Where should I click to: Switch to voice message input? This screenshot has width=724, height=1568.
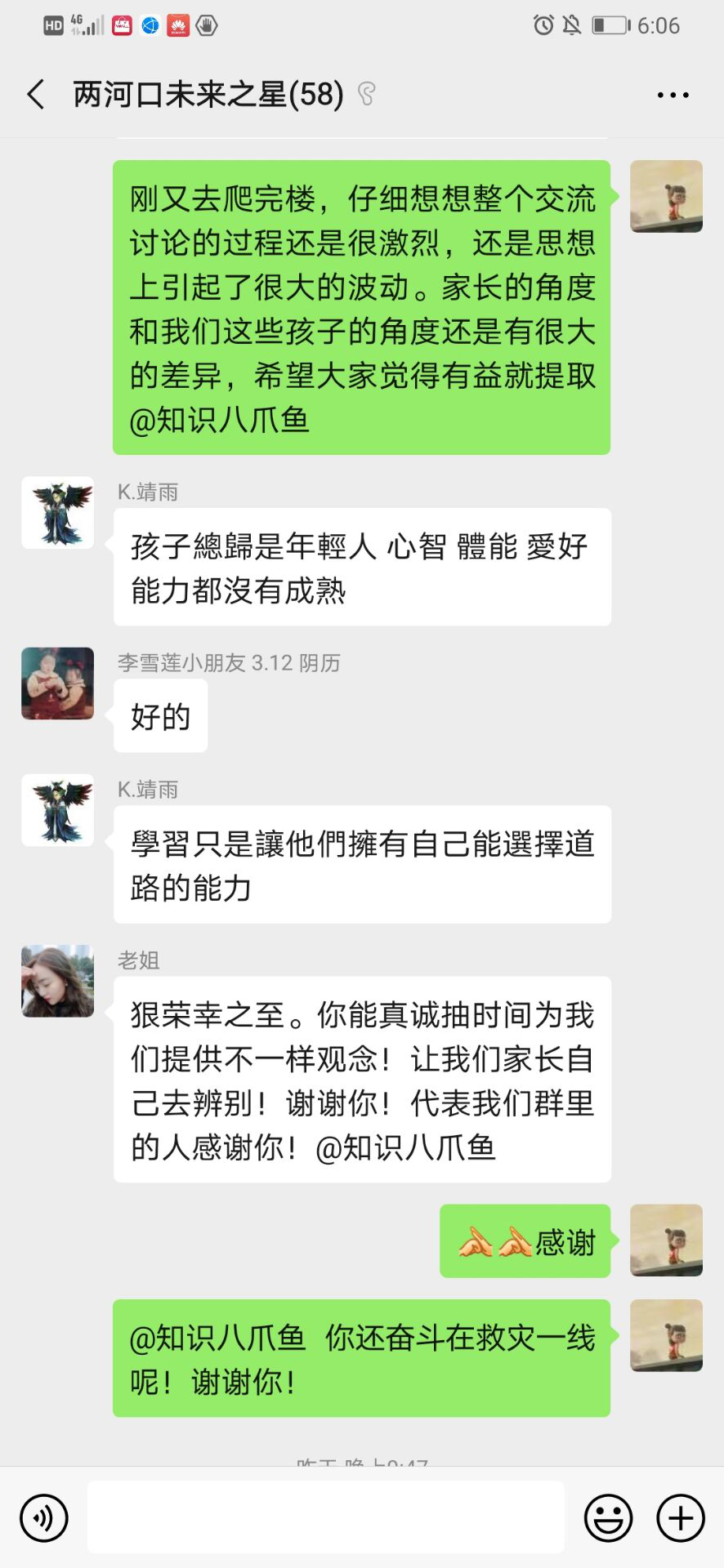tap(44, 1518)
